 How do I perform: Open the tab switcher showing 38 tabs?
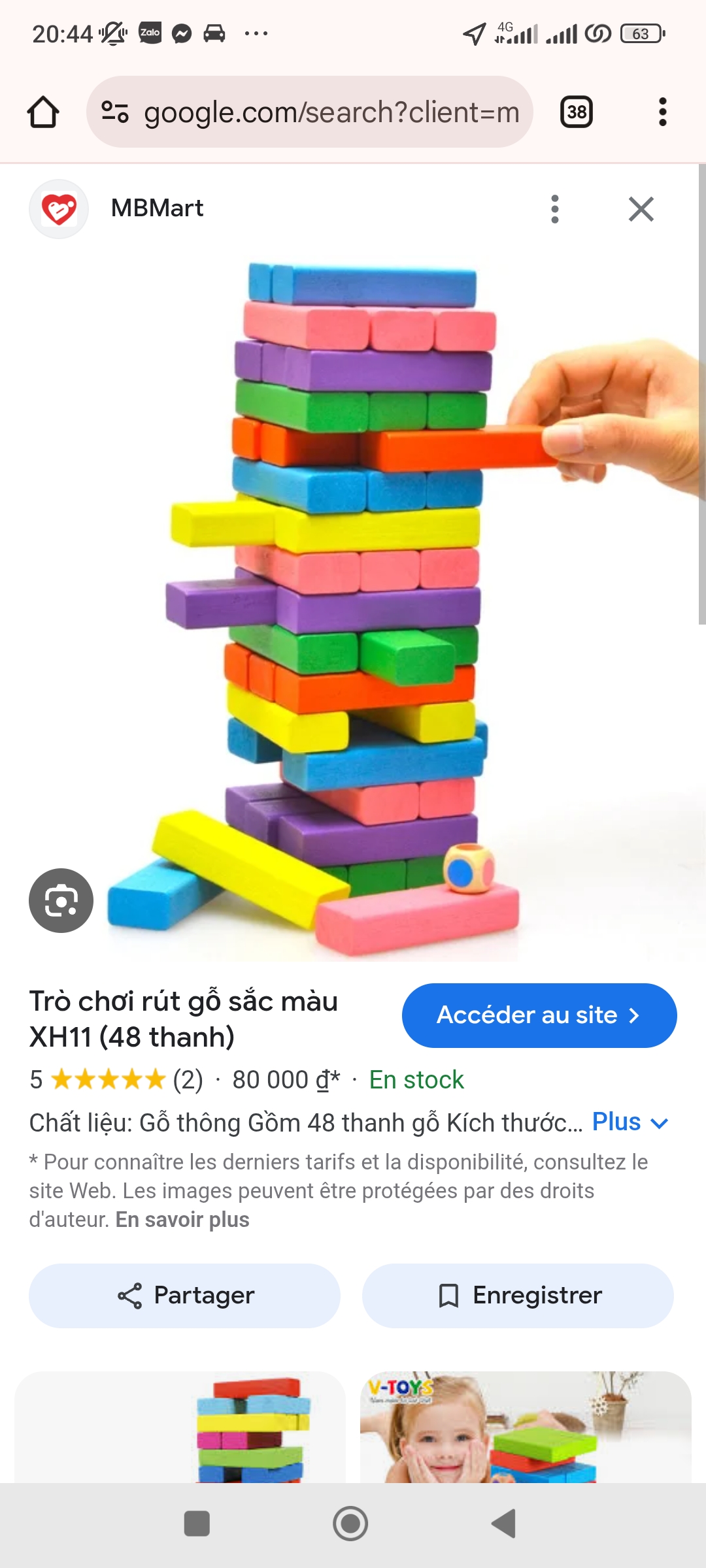(576, 112)
